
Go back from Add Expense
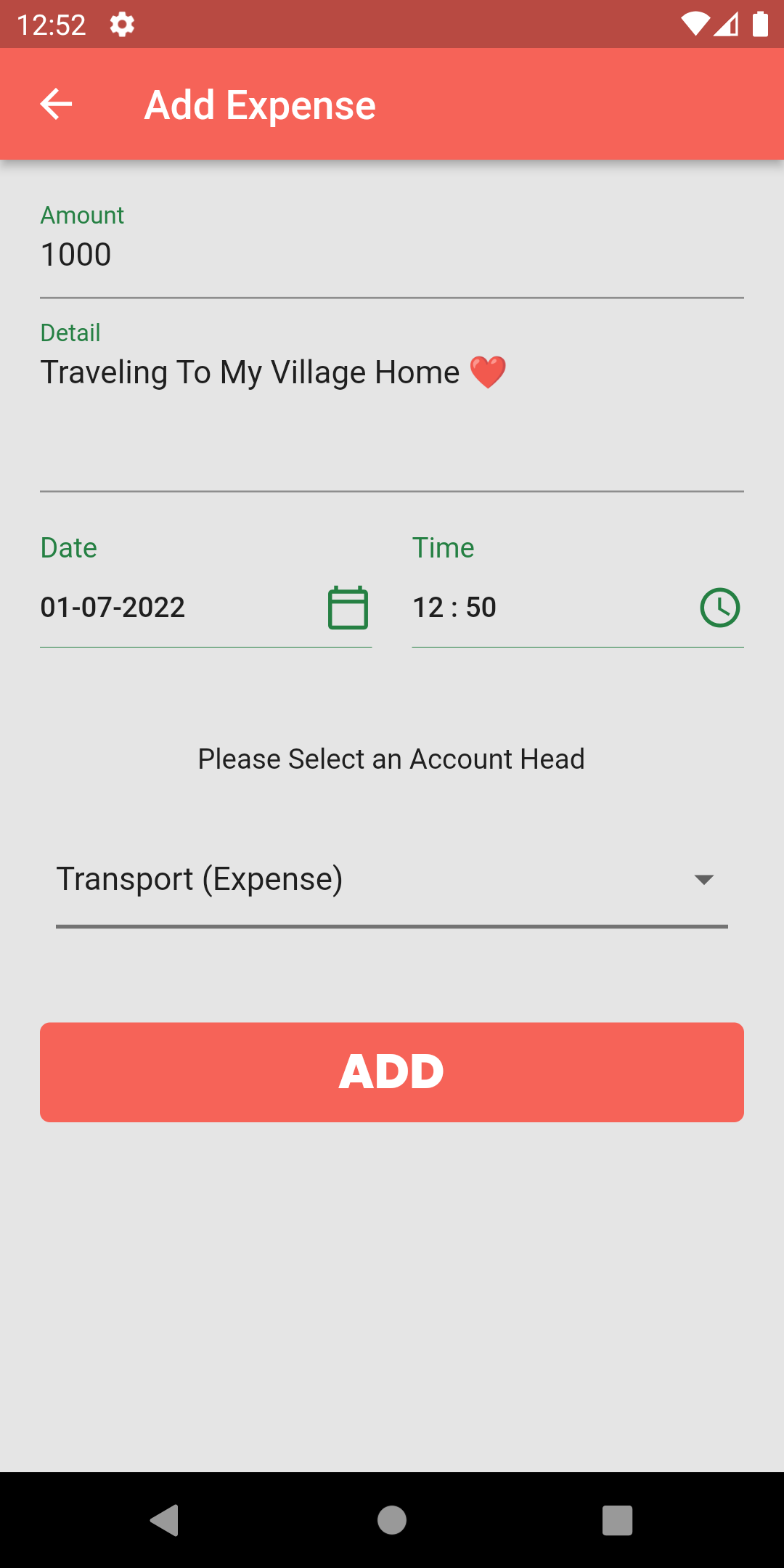[56, 105]
